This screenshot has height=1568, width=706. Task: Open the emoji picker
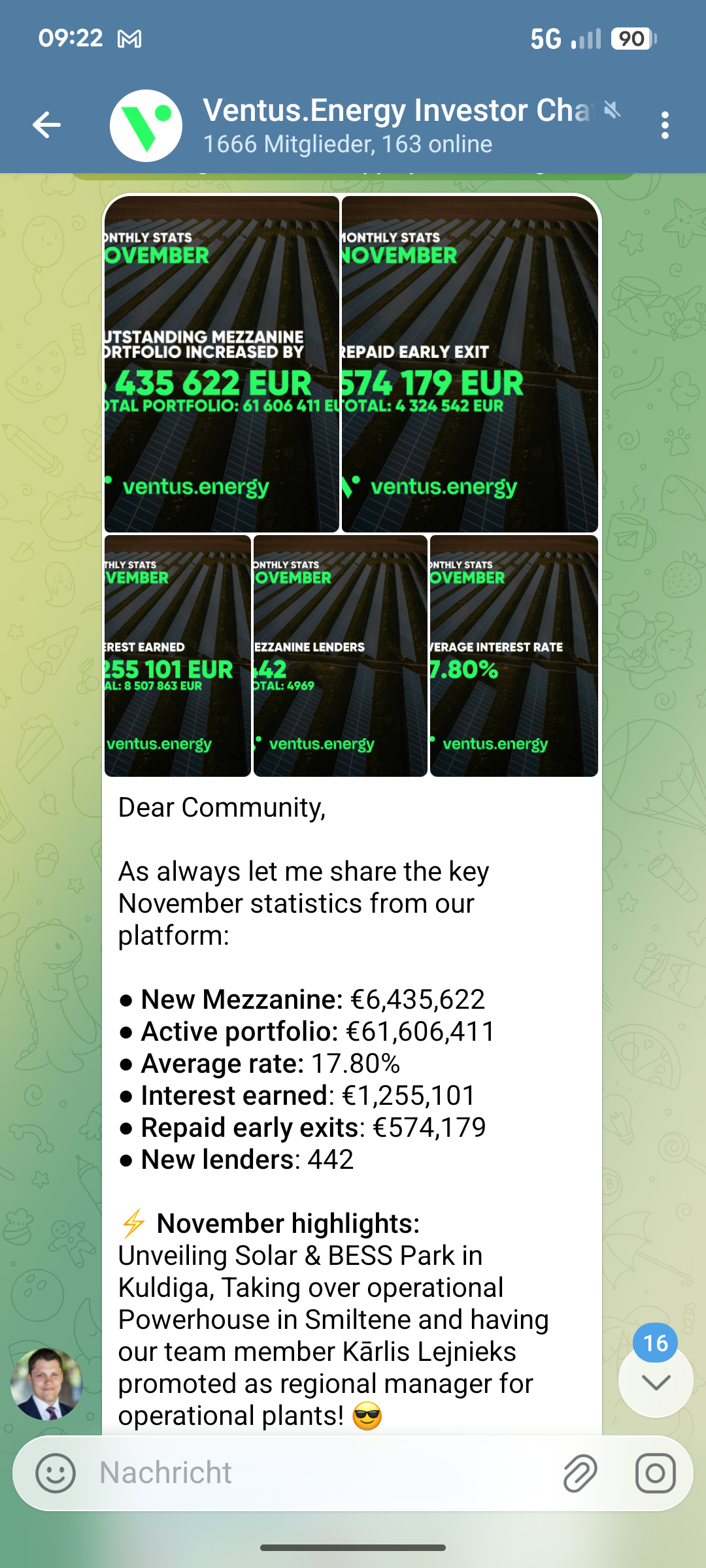point(56,1473)
